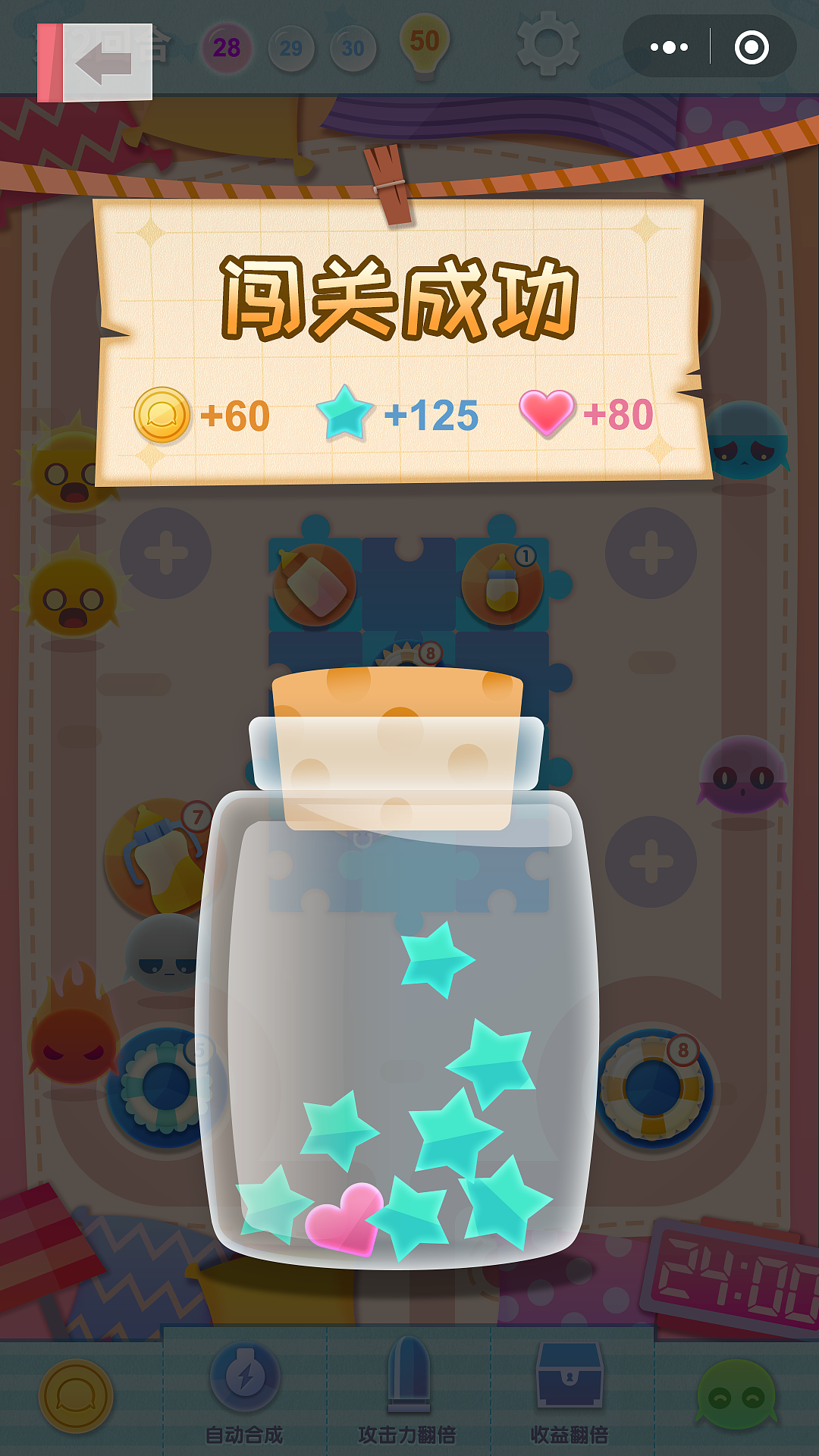Close the mini program with the circle button
Screen dimensions: 819x1456
pyautogui.click(x=751, y=47)
